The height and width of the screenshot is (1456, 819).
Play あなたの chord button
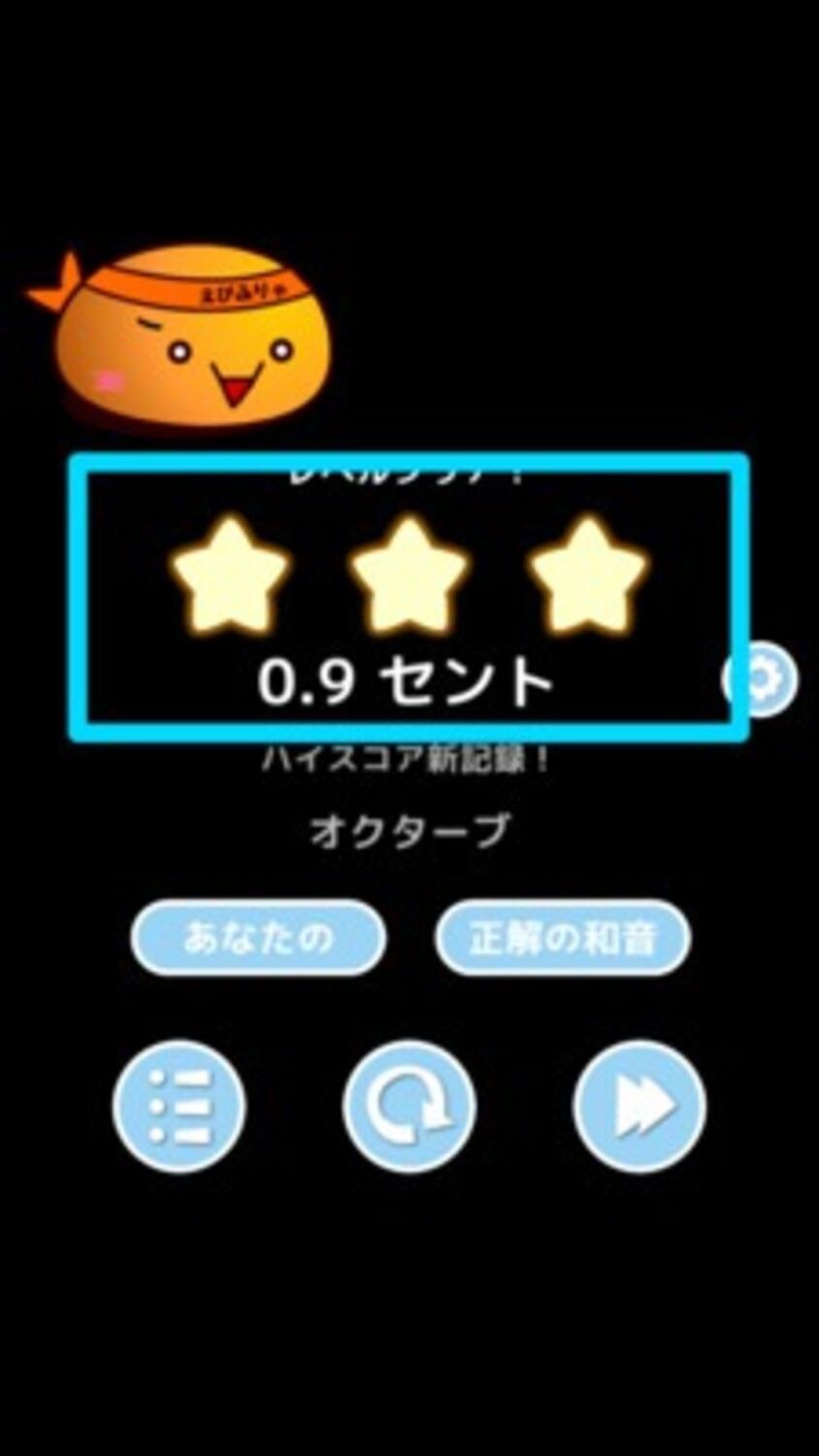point(258,938)
